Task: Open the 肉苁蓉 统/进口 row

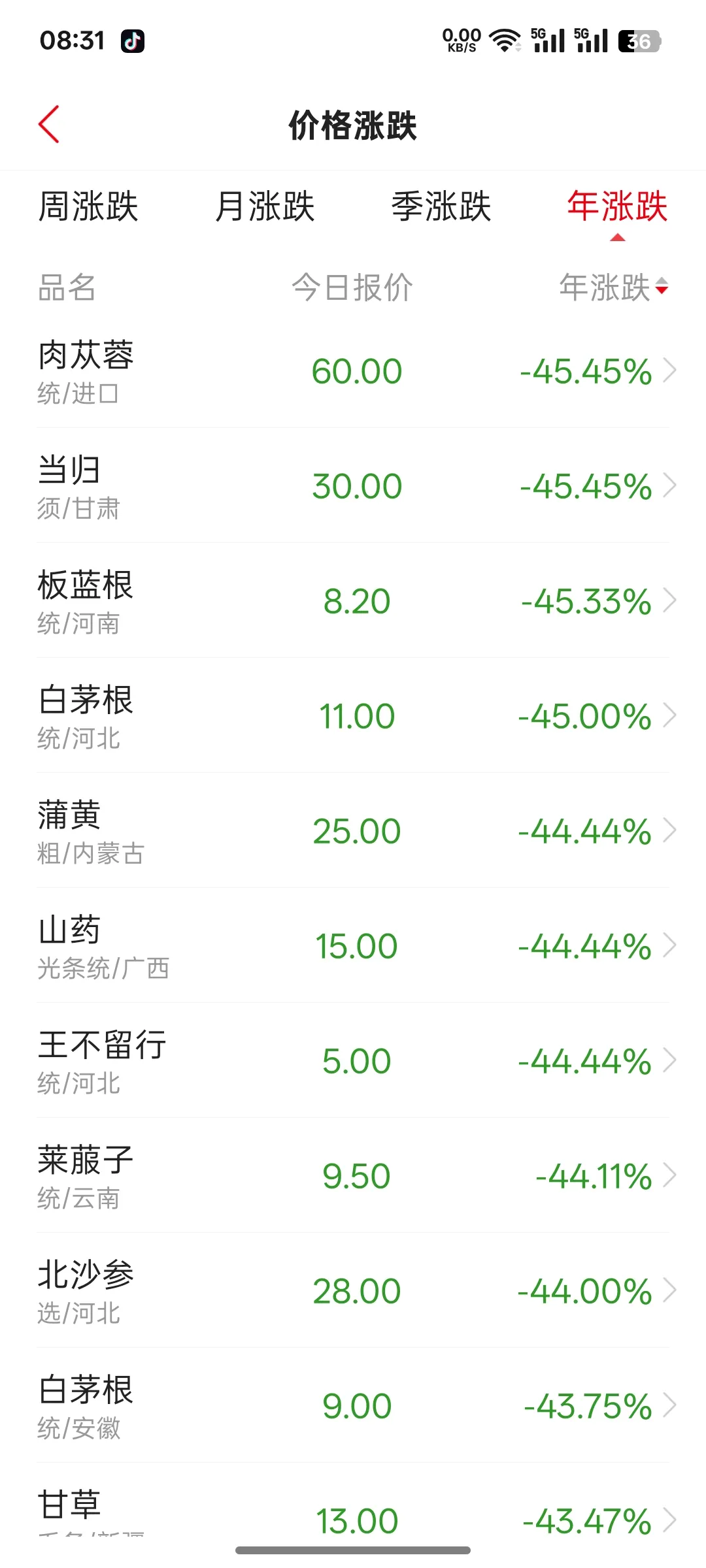Action: pyautogui.click(x=353, y=370)
